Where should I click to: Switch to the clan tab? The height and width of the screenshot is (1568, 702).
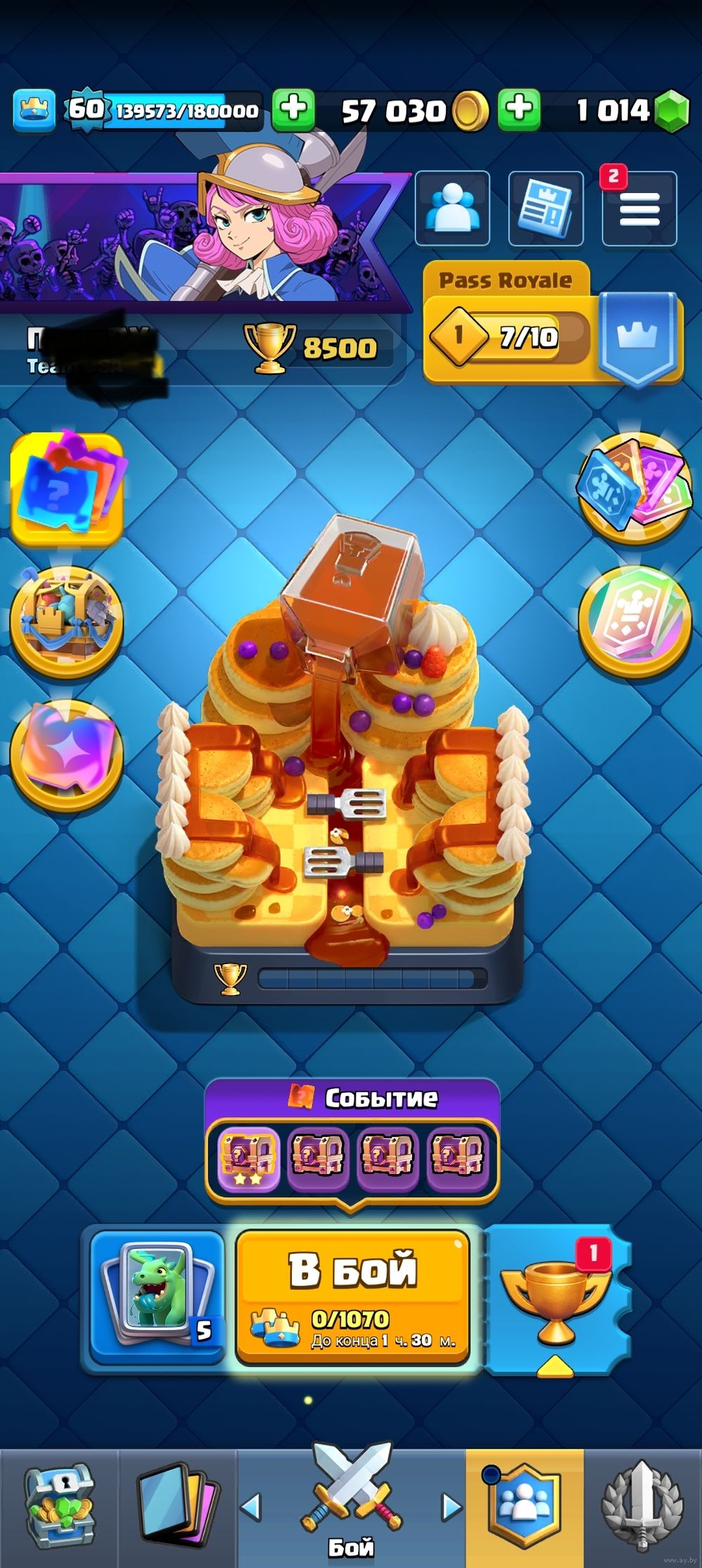(x=524, y=1508)
